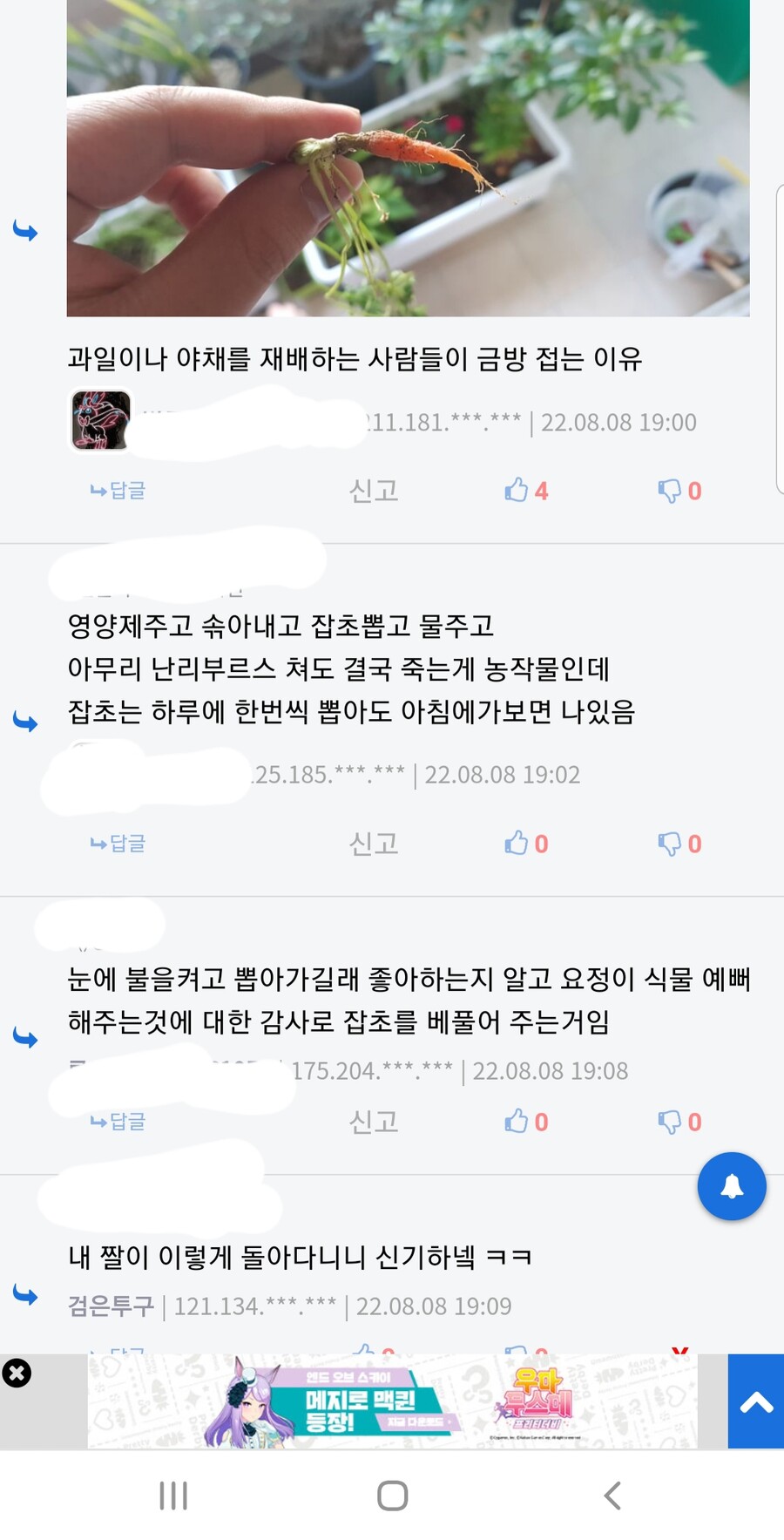Image resolution: width=784 pixels, height=1540 pixels.
Task: Report the 19:00 comment with 신고
Action: 374,491
